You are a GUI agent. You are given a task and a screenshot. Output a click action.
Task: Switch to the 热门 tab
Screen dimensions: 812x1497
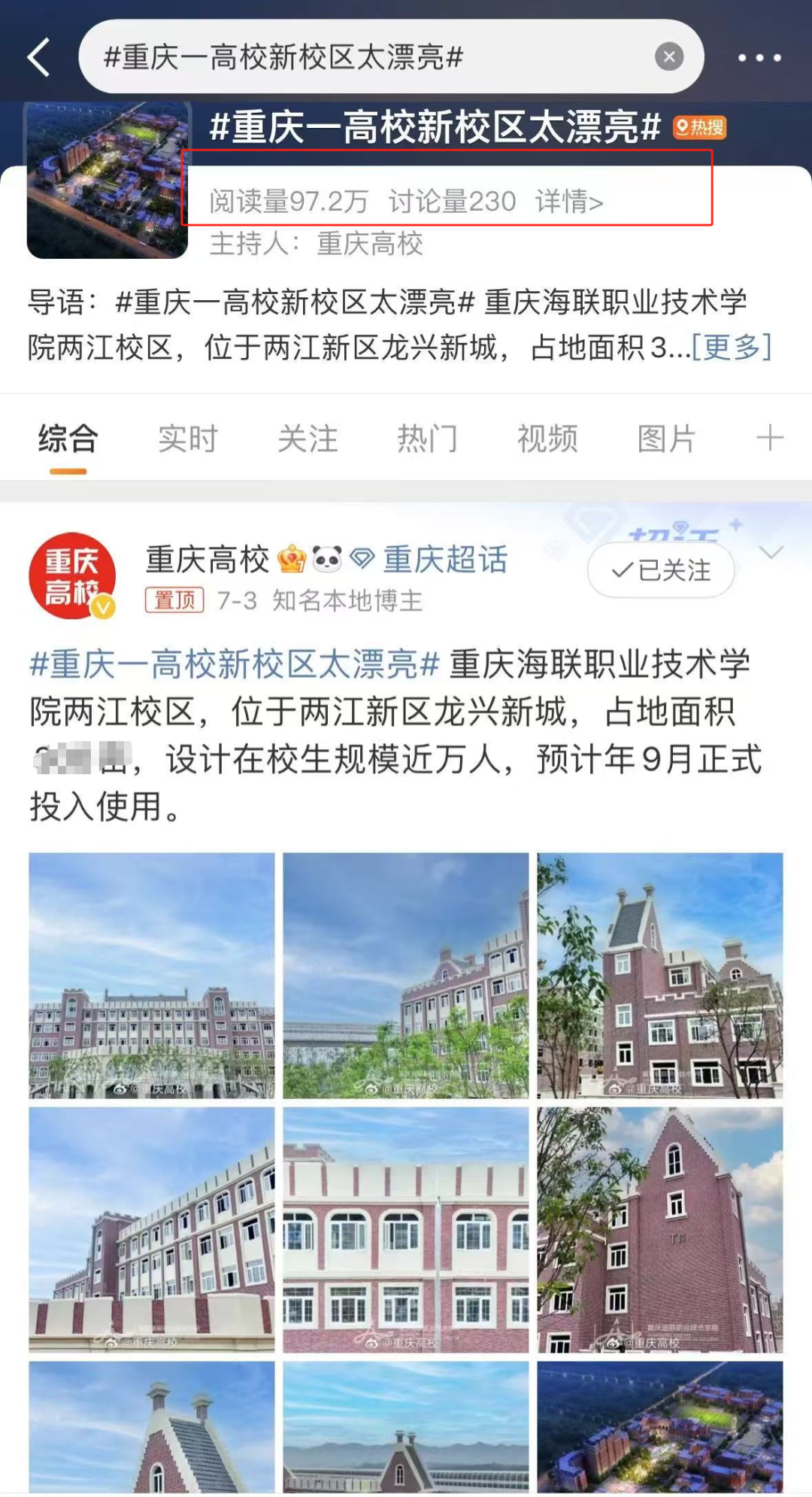point(427,439)
